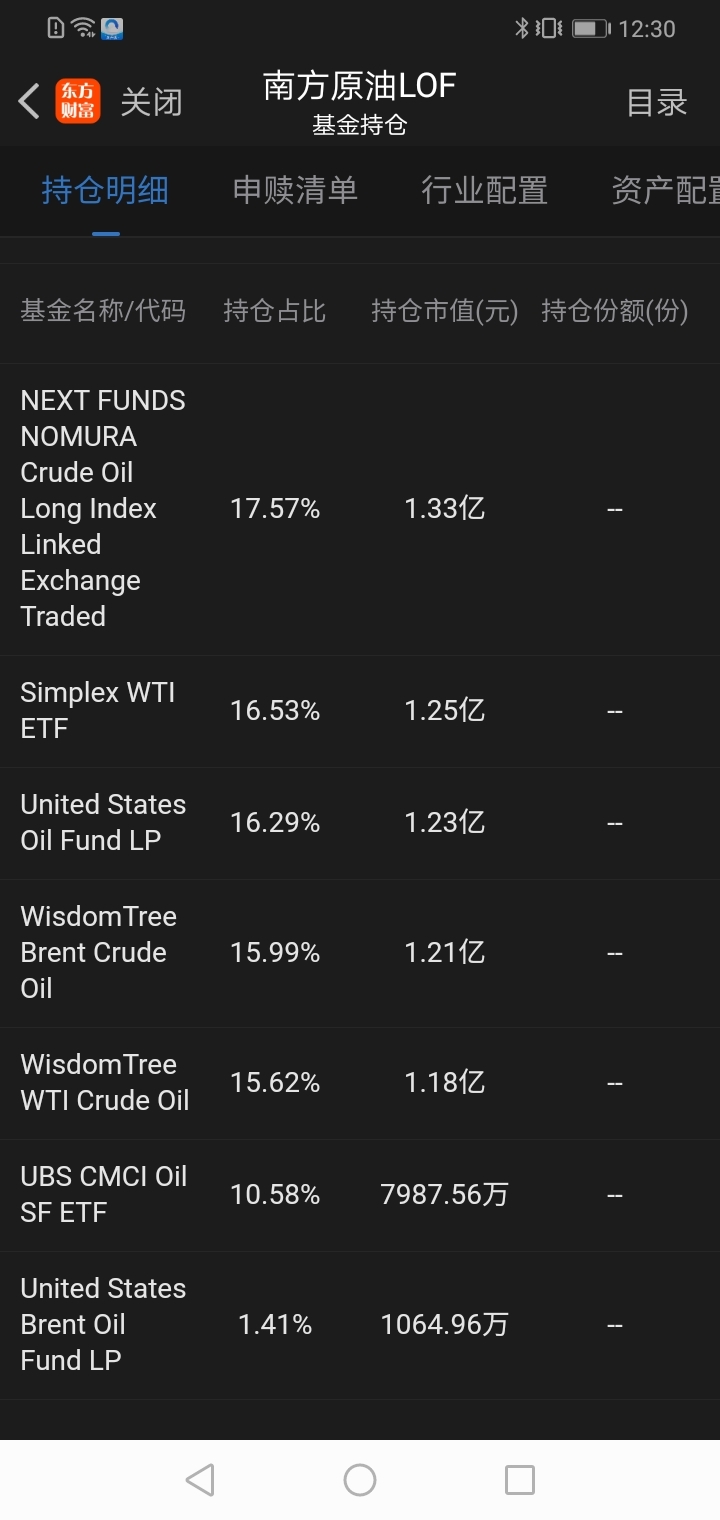Select the 持仓明细 tab
Screen dimensions: 720x1520
click(x=105, y=190)
